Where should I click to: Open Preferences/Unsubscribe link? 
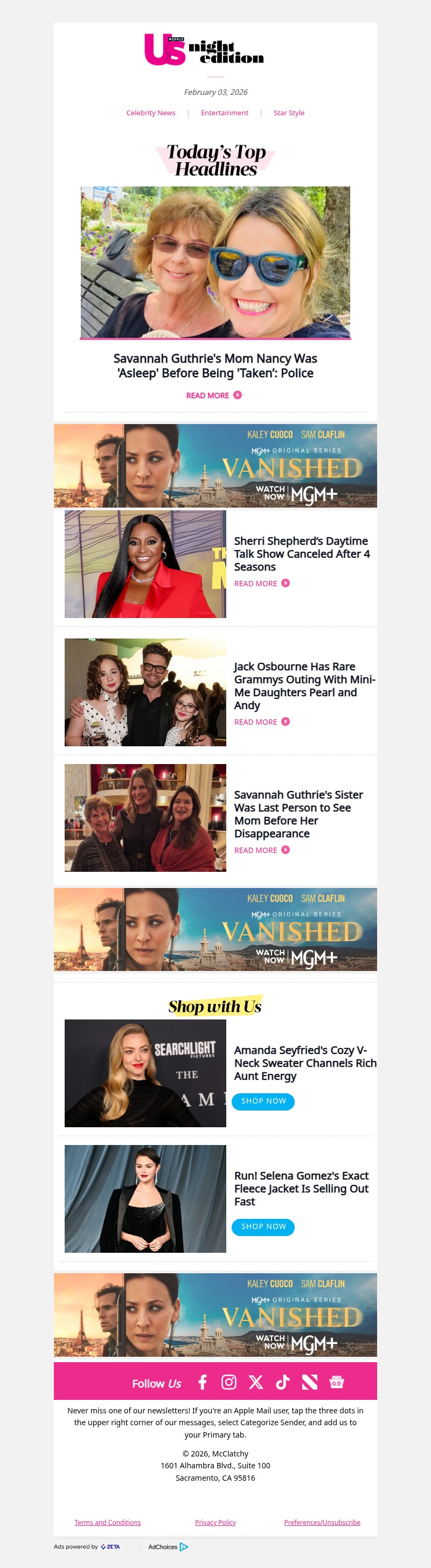[322, 1522]
